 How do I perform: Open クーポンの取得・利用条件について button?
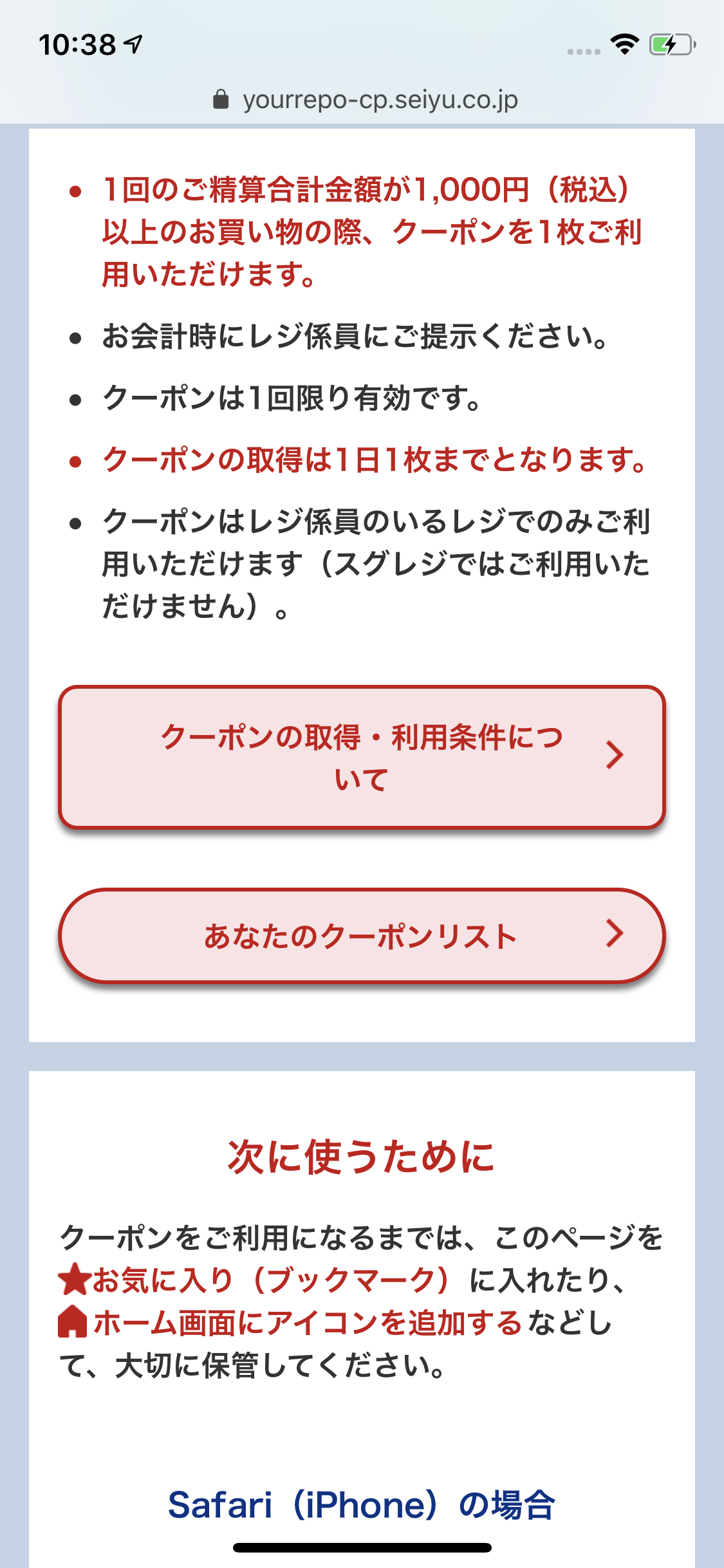coord(362,757)
